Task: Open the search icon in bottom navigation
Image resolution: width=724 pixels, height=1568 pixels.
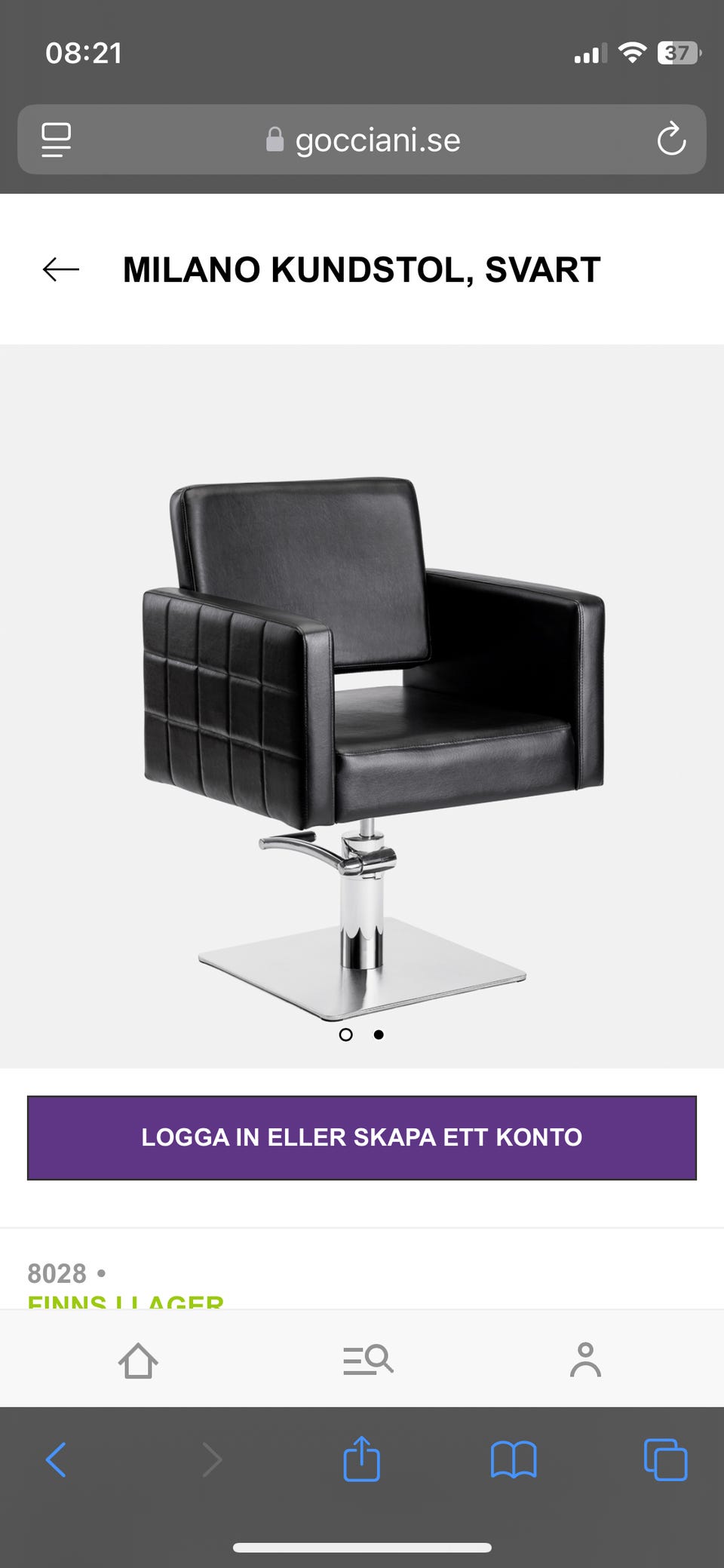Action: (x=369, y=1361)
